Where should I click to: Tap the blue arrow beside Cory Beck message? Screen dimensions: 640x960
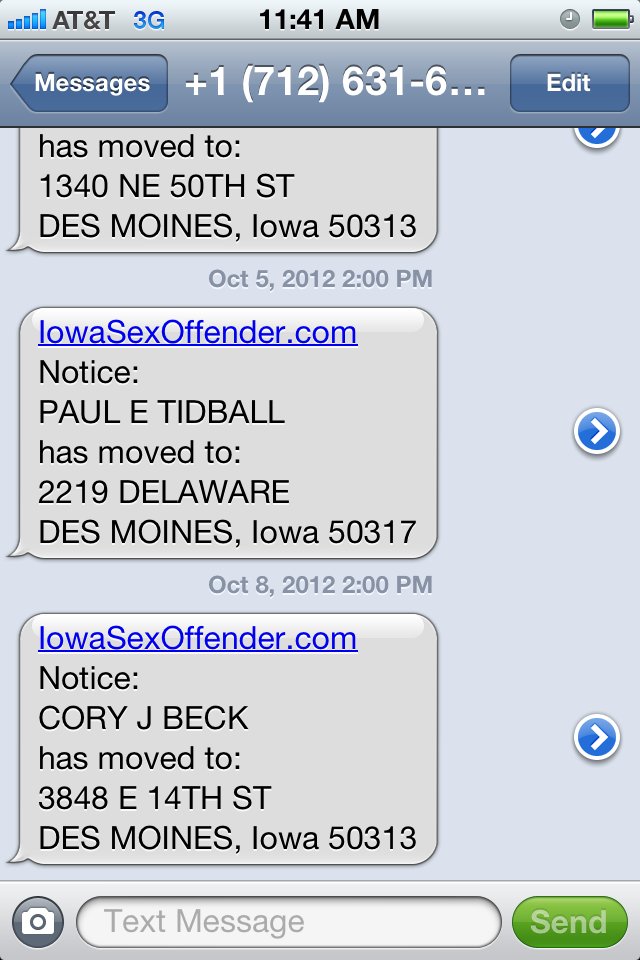tap(597, 738)
